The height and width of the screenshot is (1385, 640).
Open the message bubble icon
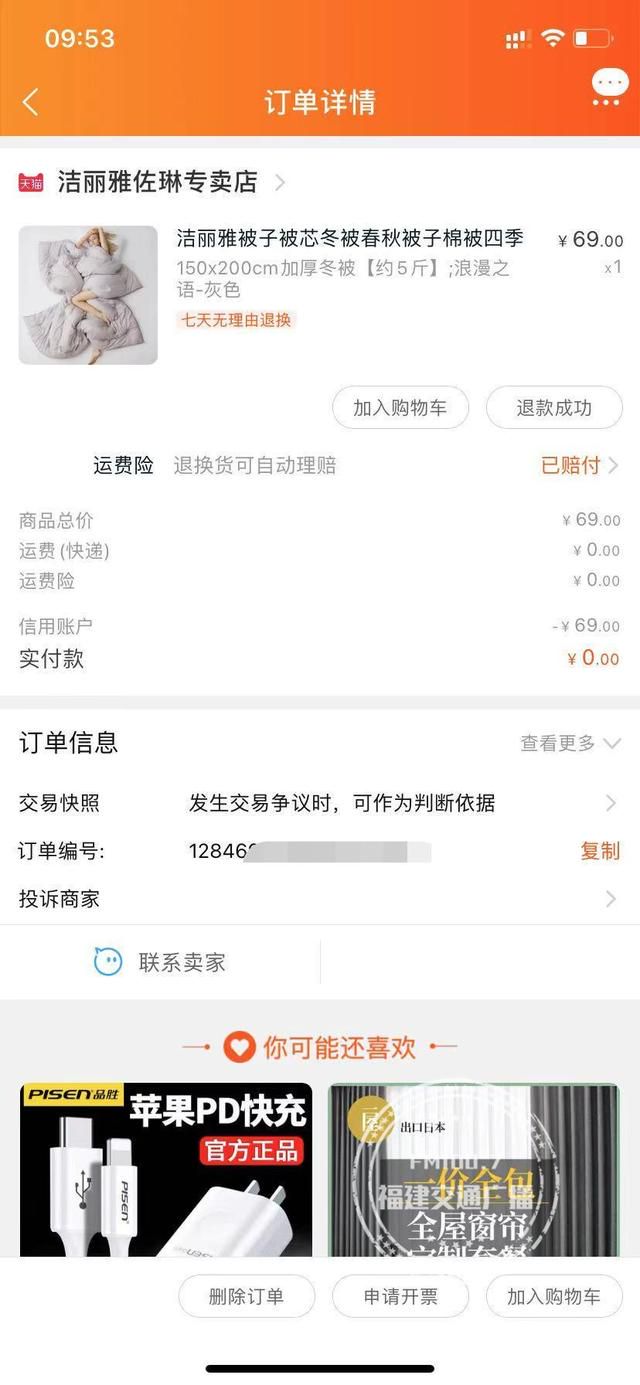click(x=608, y=88)
